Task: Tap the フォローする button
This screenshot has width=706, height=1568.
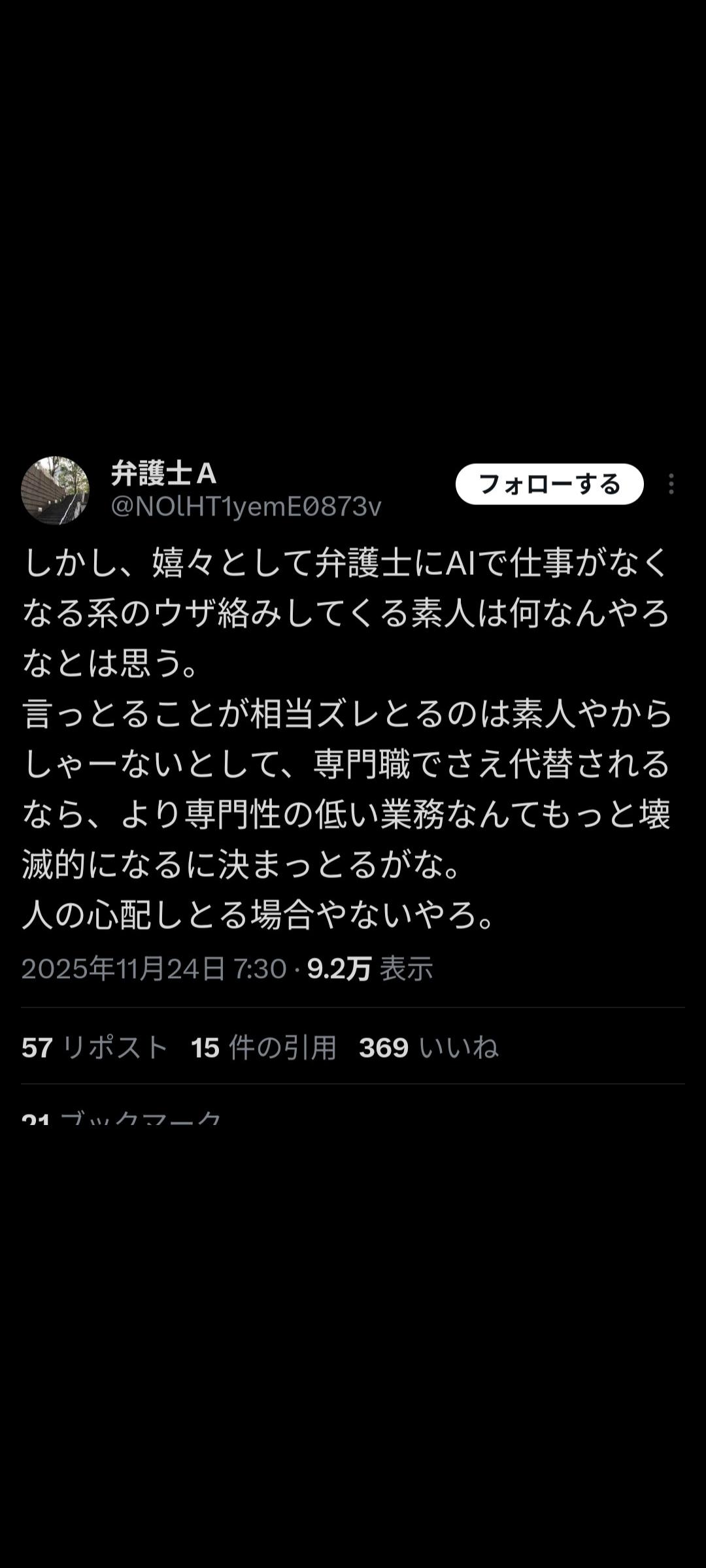Action: [x=549, y=484]
